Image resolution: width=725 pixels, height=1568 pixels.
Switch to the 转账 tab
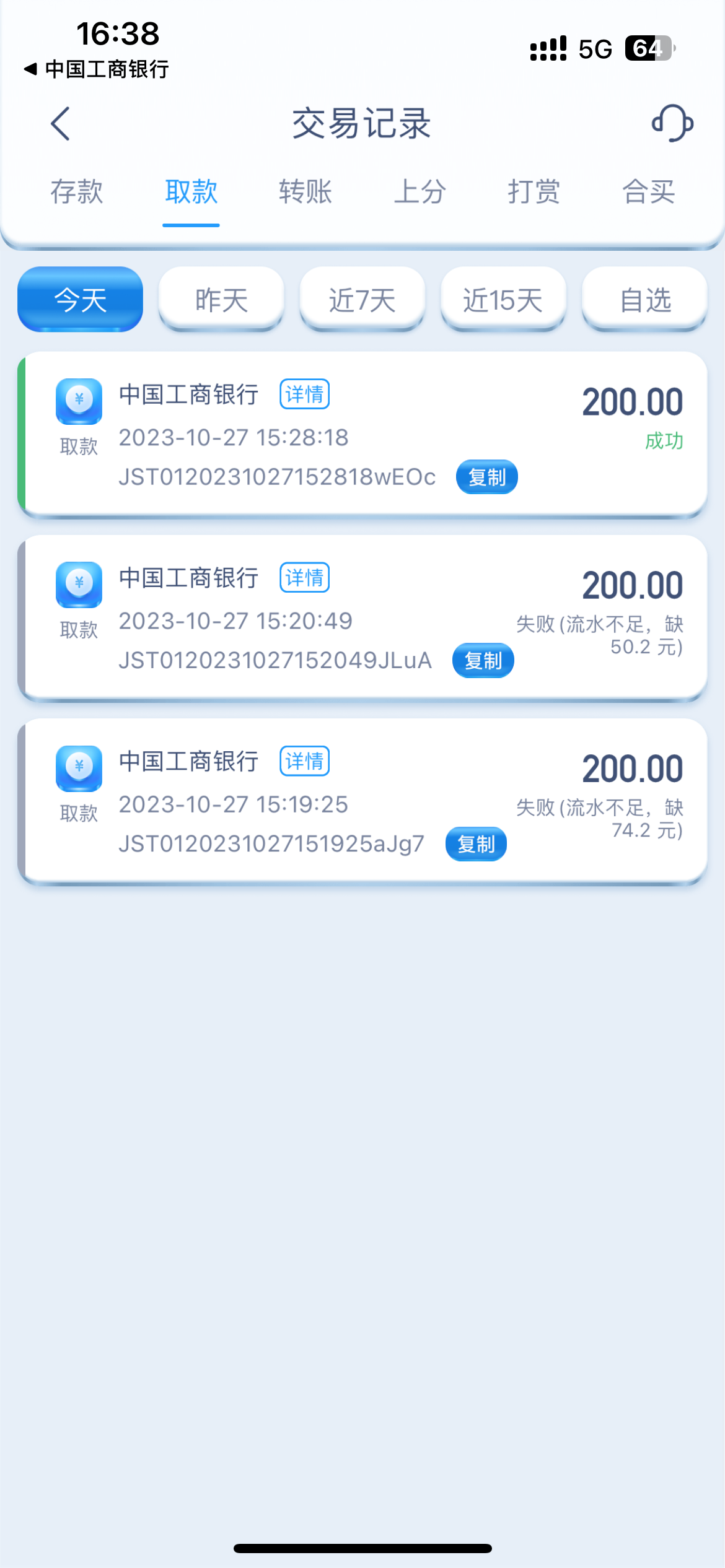(305, 192)
